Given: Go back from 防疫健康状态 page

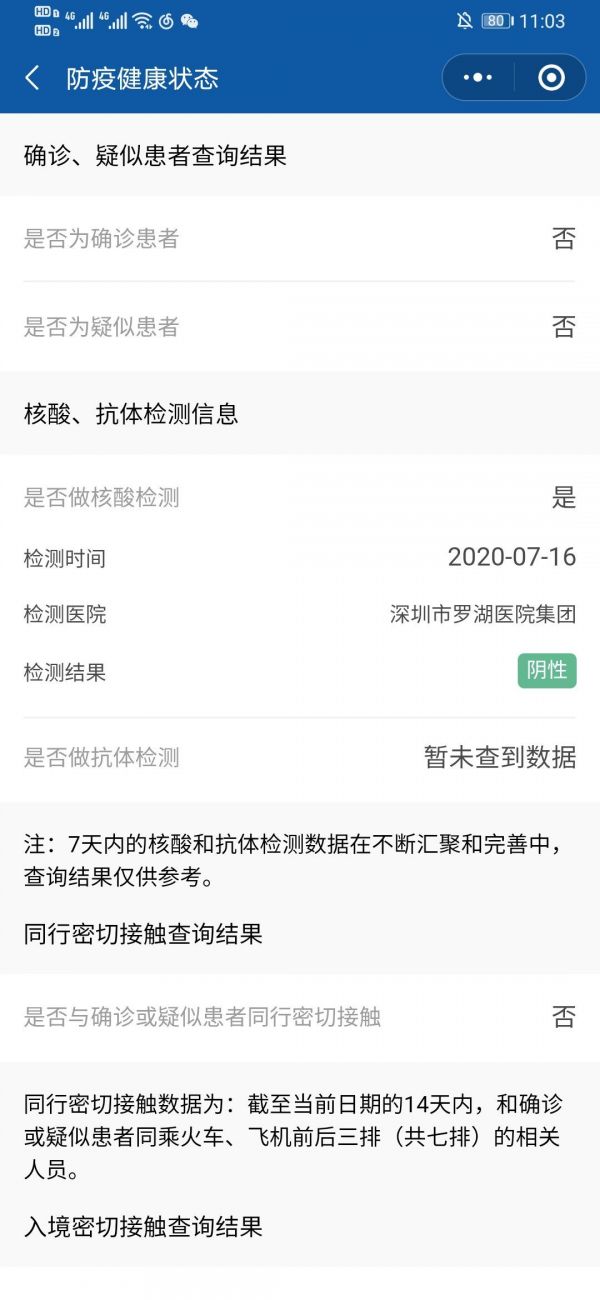Looking at the screenshot, I should click(x=33, y=79).
